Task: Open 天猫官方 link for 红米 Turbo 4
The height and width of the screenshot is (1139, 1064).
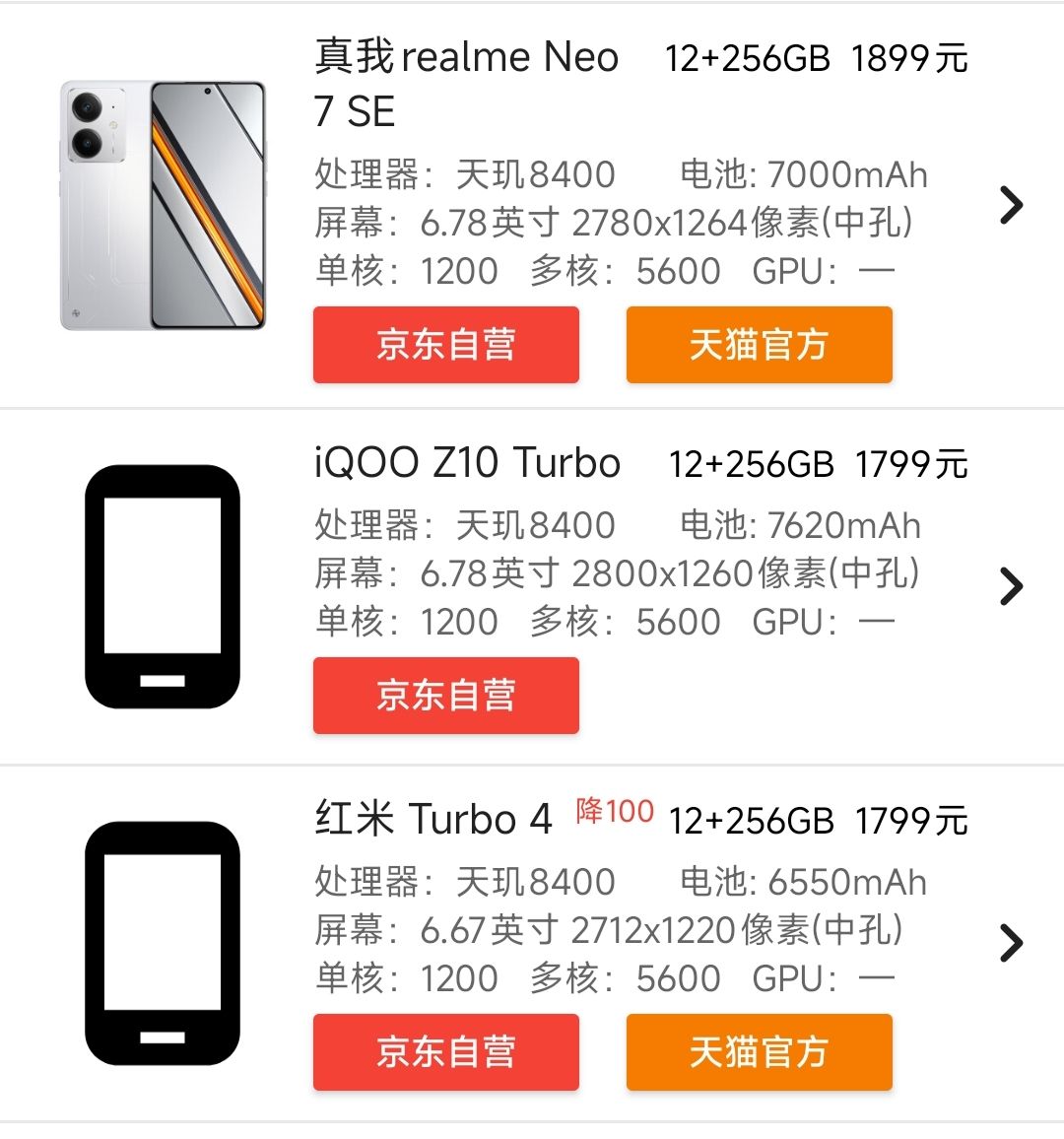Action: pyautogui.click(x=759, y=1052)
